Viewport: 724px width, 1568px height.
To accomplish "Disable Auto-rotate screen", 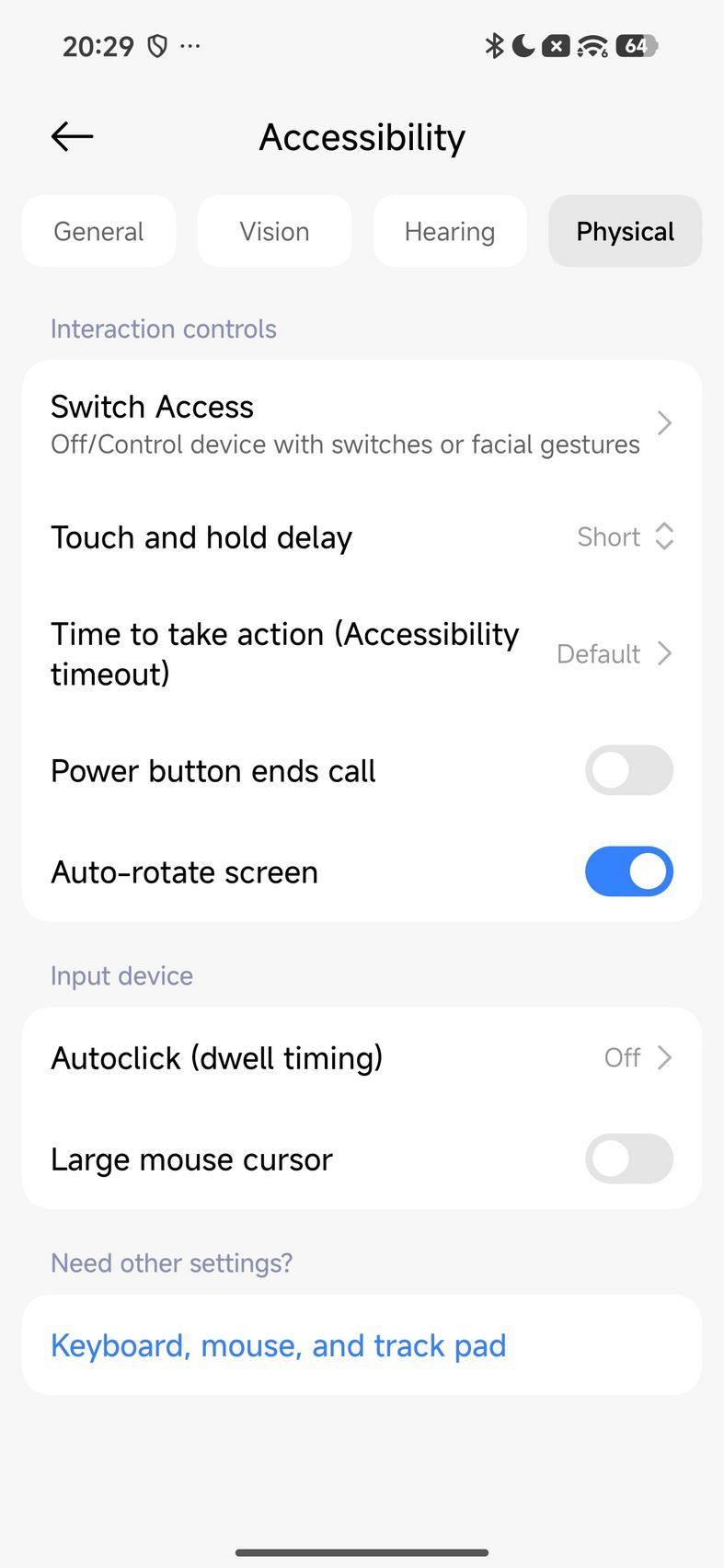I will [629, 871].
